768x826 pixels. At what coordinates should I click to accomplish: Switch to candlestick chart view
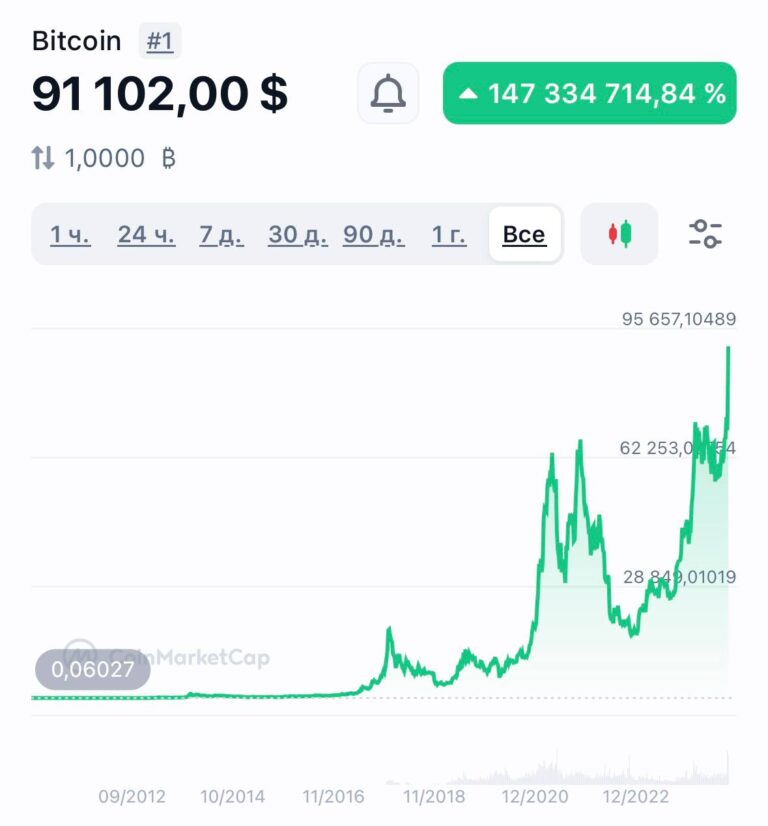click(620, 235)
